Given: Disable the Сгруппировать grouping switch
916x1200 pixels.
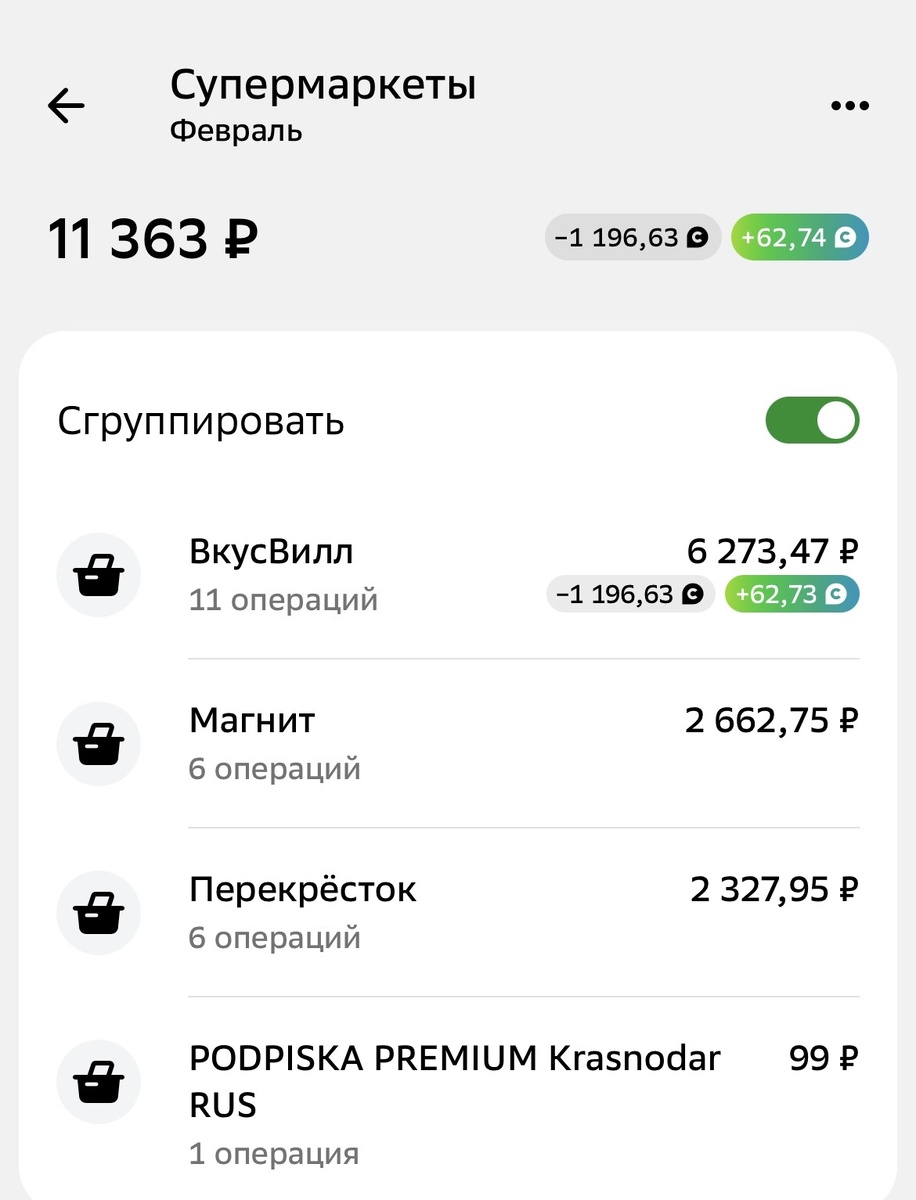Looking at the screenshot, I should click(812, 420).
